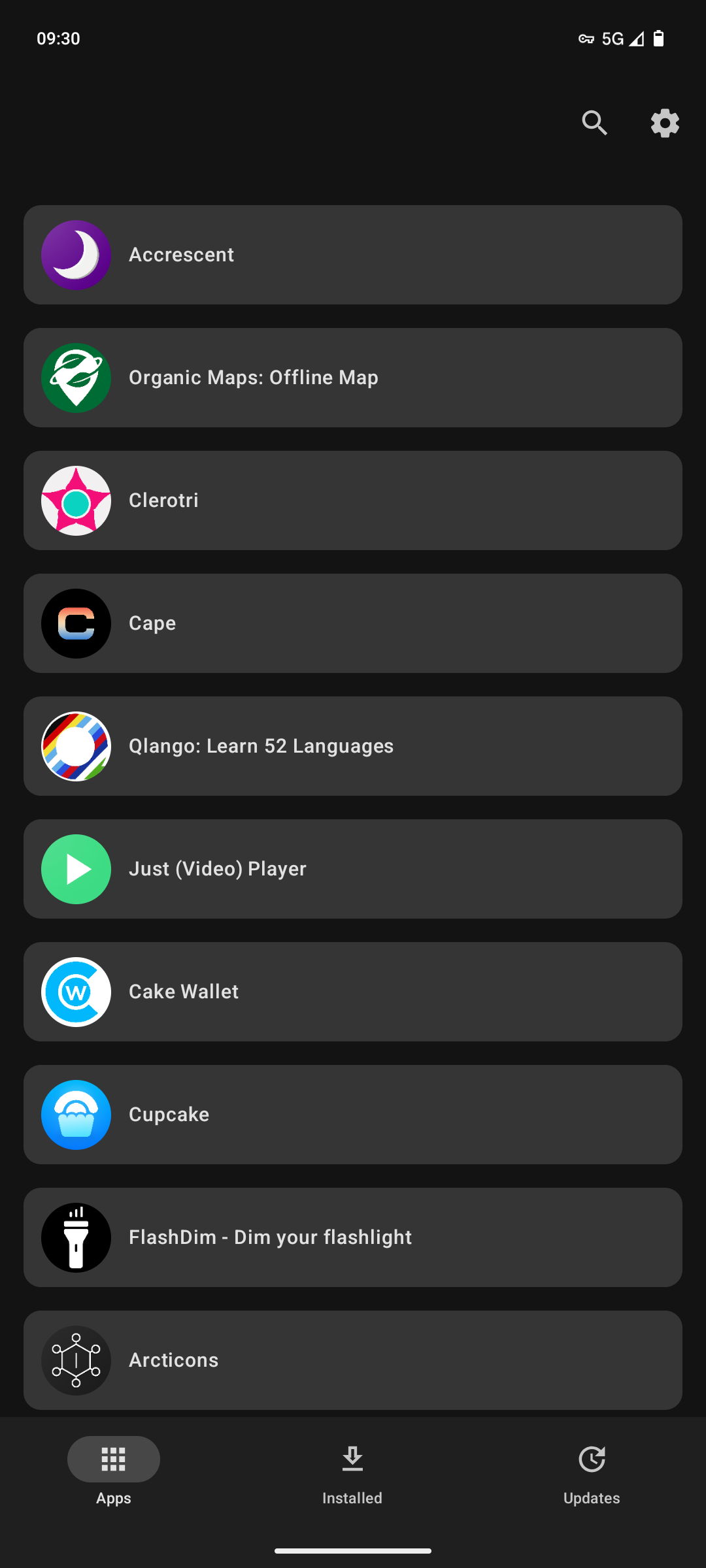Select the Cake Wallet icon

pyautogui.click(x=76, y=992)
